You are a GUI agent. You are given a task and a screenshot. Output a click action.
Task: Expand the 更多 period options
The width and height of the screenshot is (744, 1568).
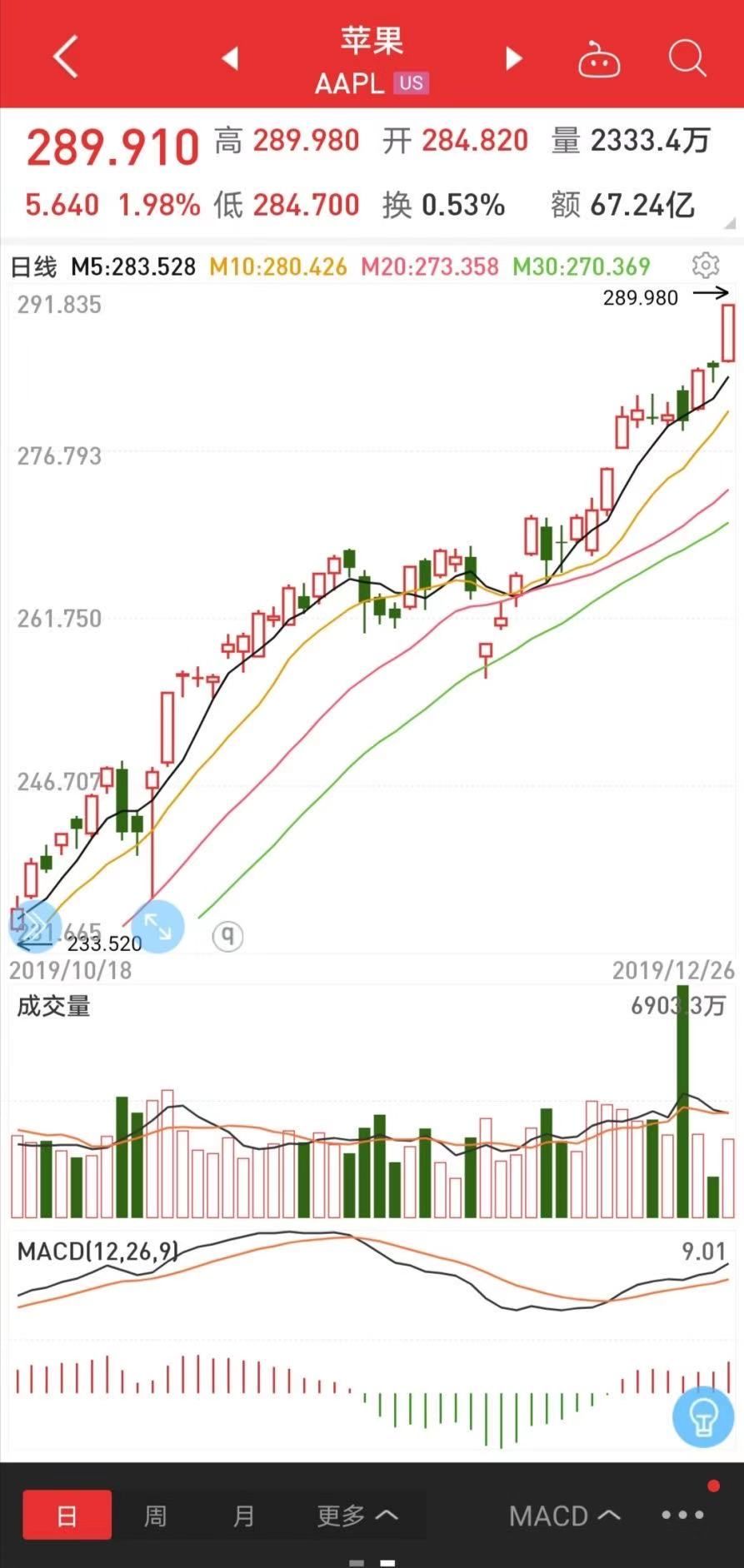tap(357, 1516)
